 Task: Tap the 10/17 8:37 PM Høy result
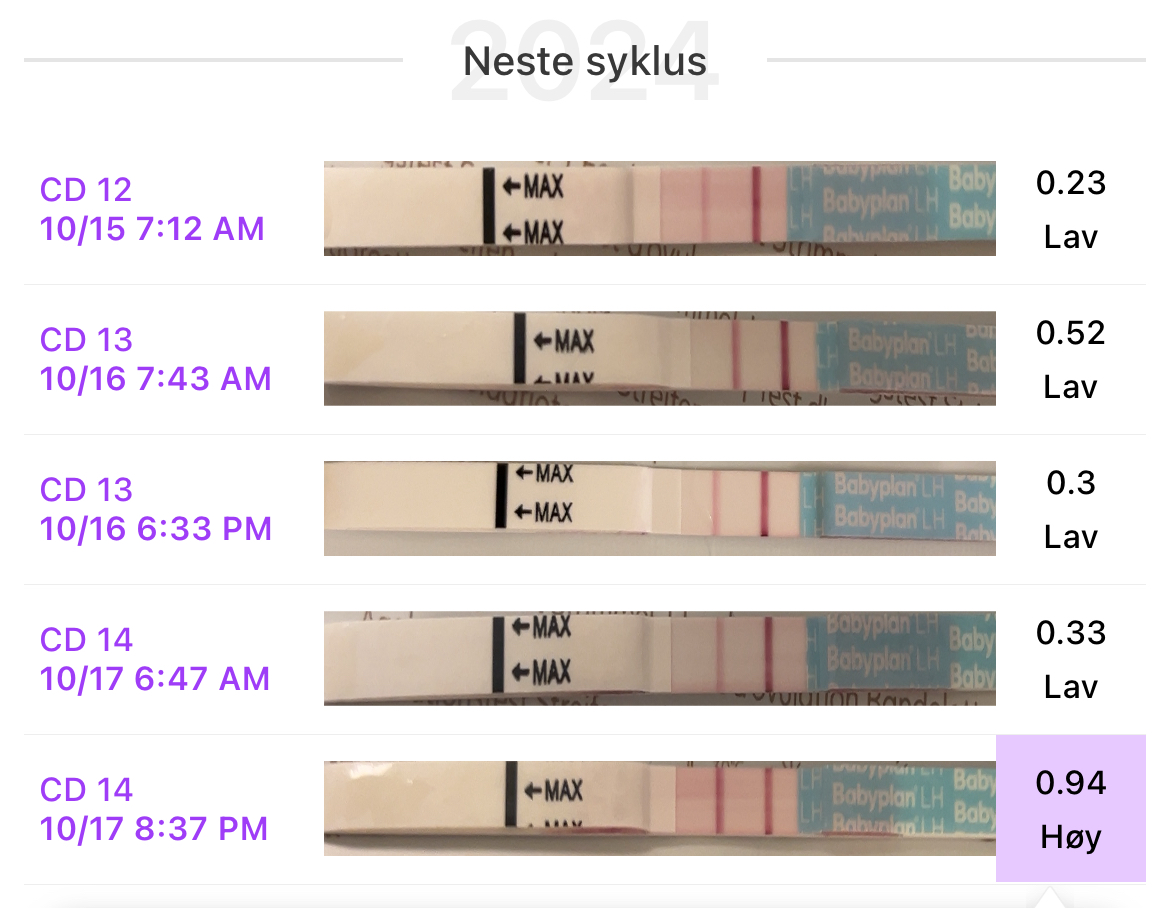pos(1070,809)
